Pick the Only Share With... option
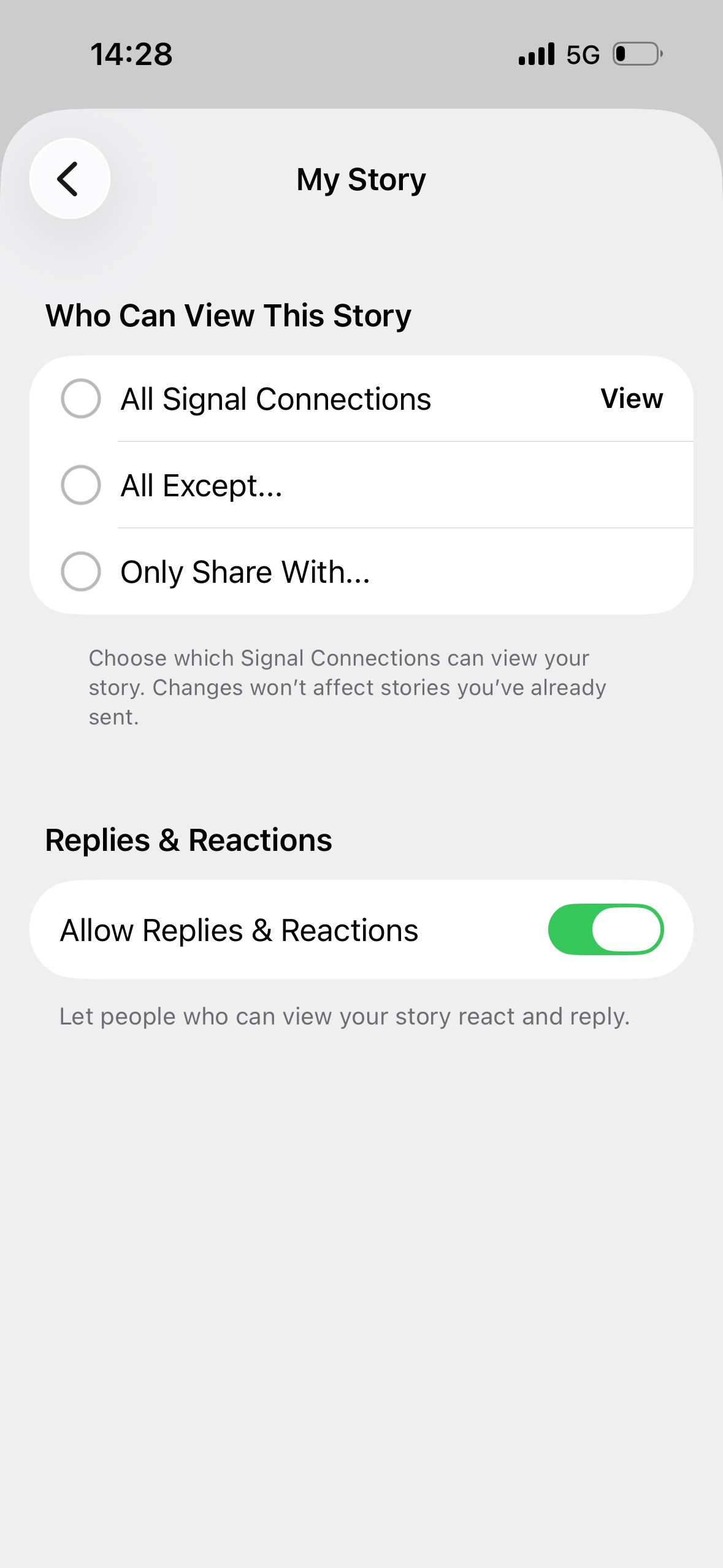This screenshot has height=1568, width=723. coord(80,572)
